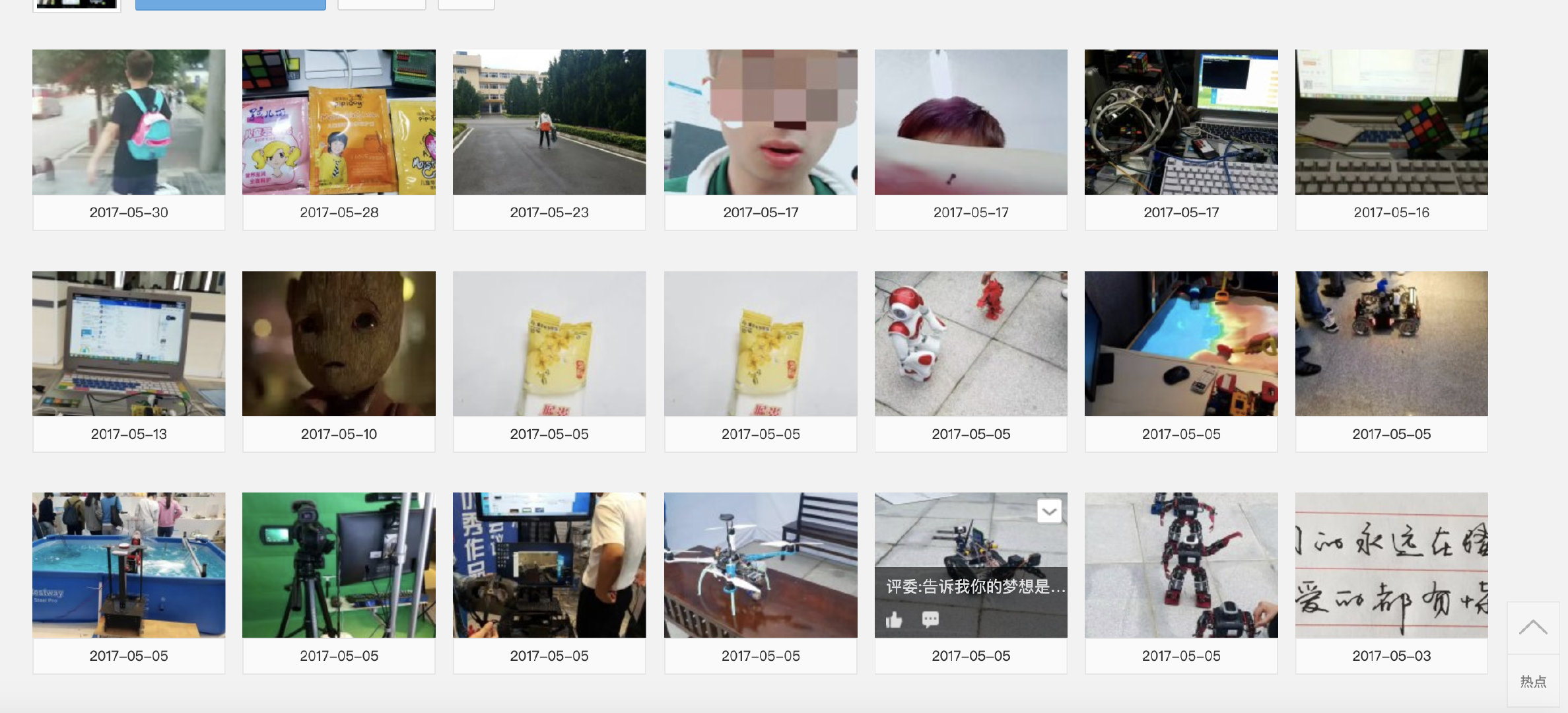Open the calligraphy photo dated 2017-05-03
The width and height of the screenshot is (1568, 713).
1391,565
